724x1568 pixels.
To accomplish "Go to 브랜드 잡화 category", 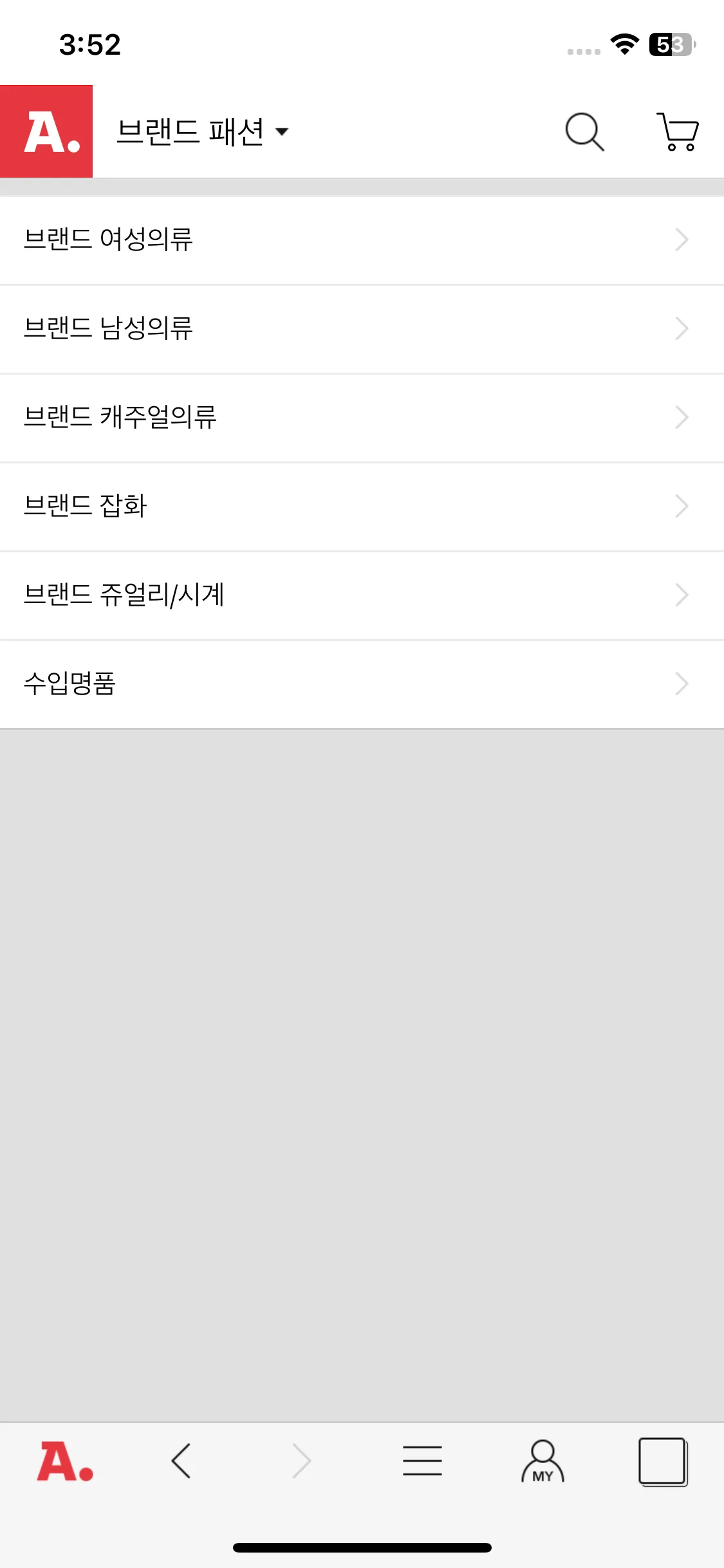I will [x=362, y=506].
